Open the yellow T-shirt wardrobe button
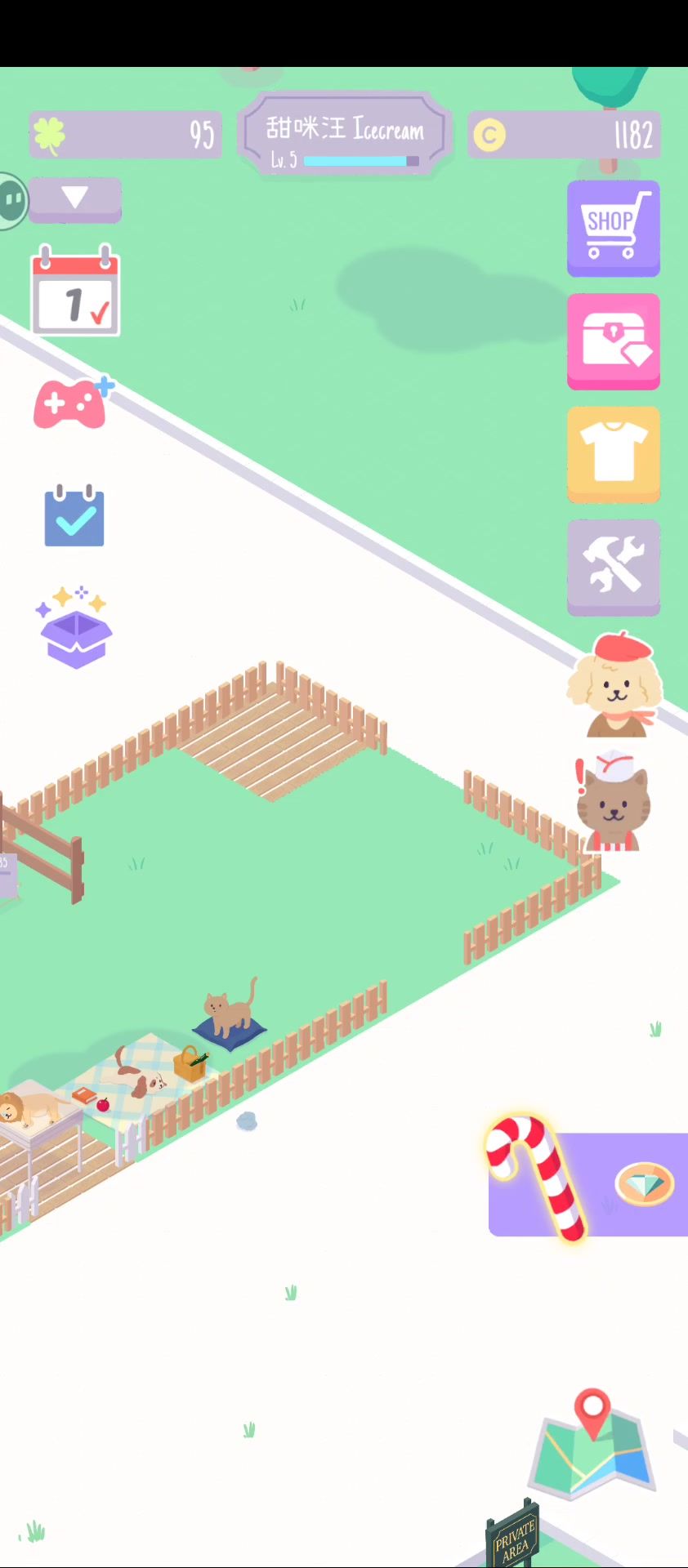 [613, 453]
